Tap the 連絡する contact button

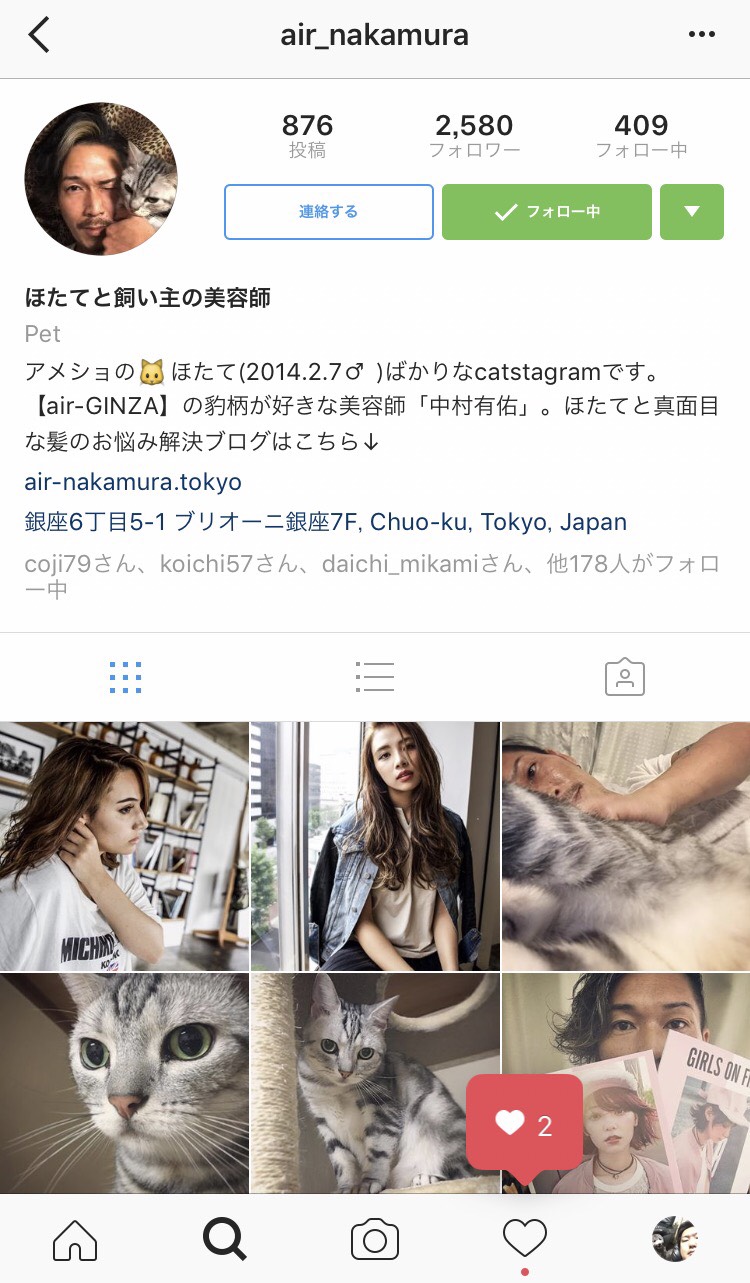pos(328,212)
